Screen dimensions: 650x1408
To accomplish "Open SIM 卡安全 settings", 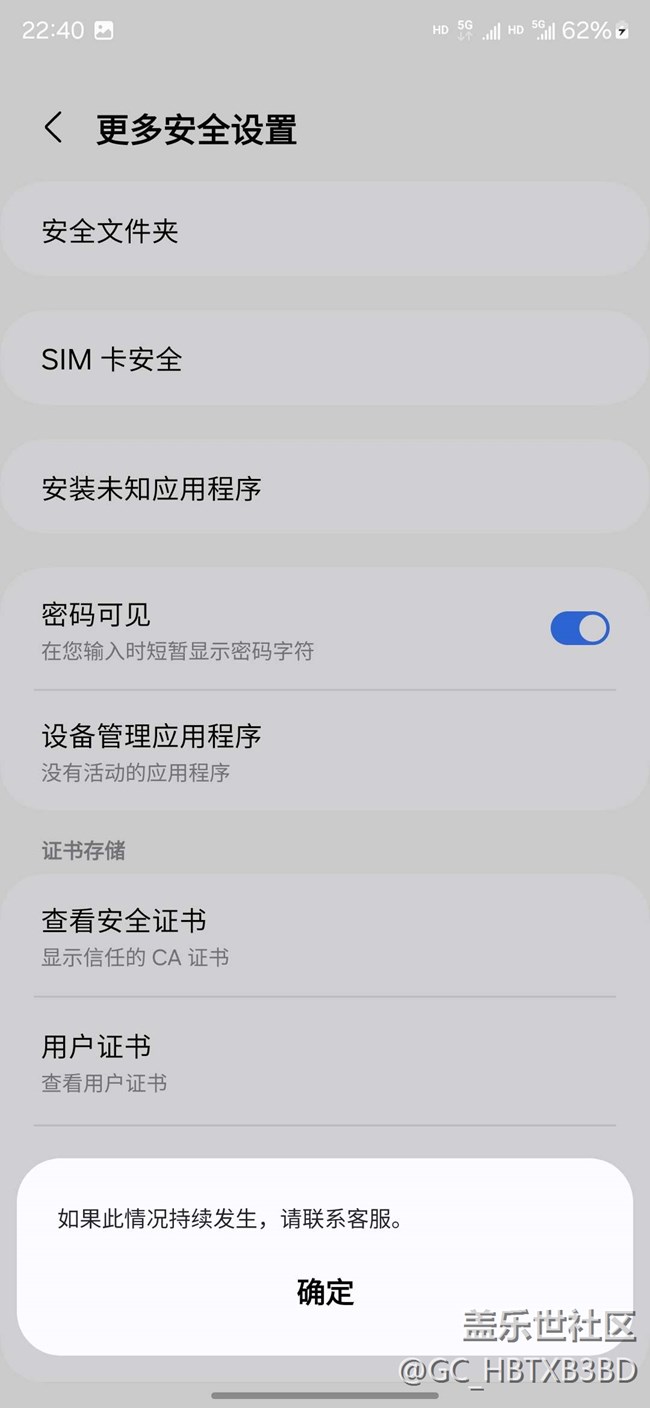I will (x=325, y=360).
